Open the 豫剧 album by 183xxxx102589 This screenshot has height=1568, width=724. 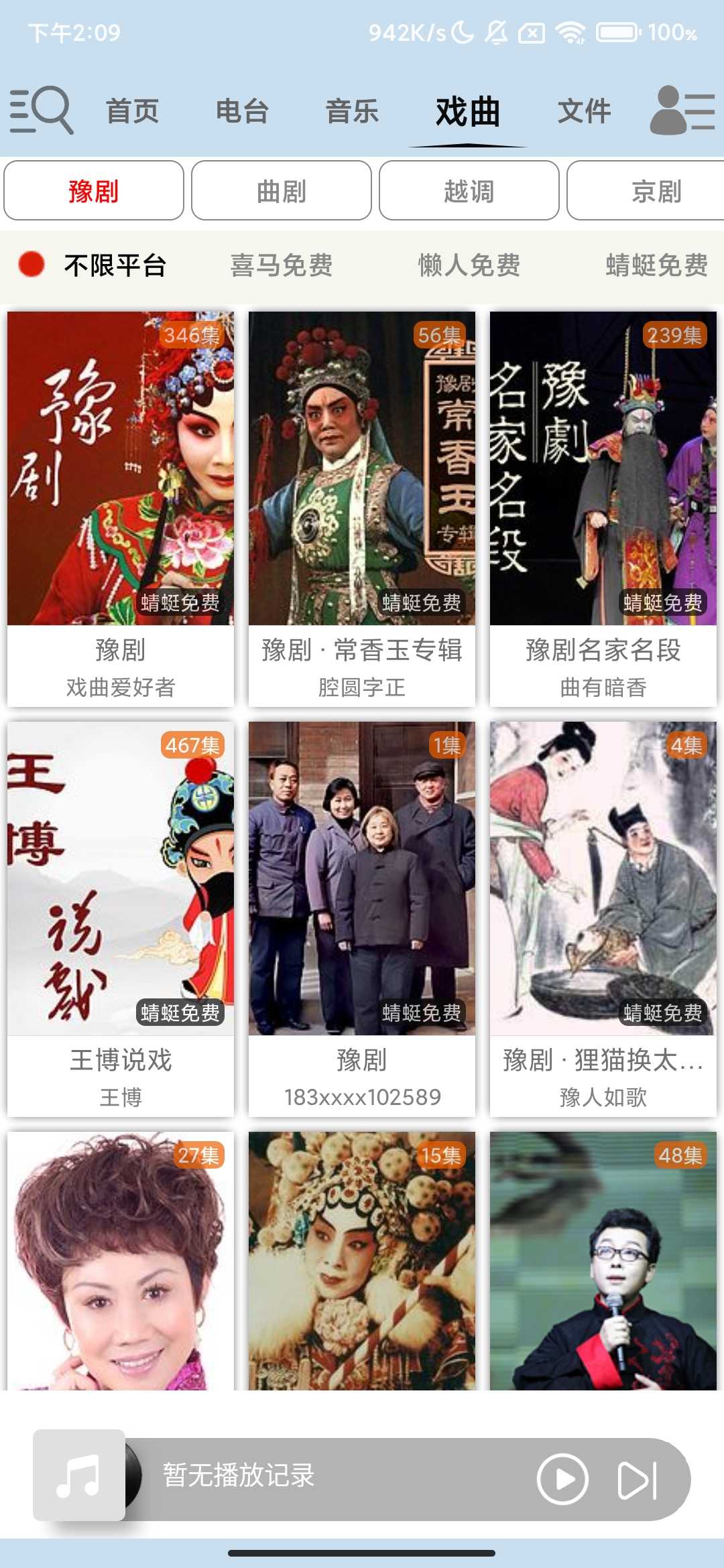pos(362,918)
